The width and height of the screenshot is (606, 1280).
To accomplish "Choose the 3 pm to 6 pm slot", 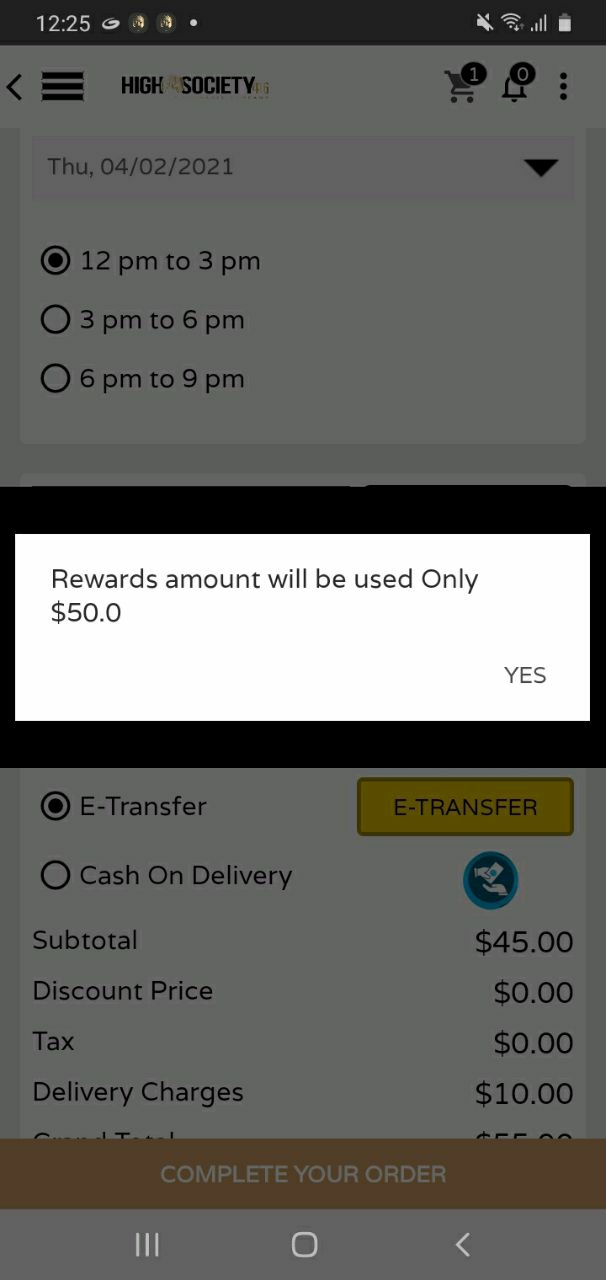I will click(x=55, y=320).
